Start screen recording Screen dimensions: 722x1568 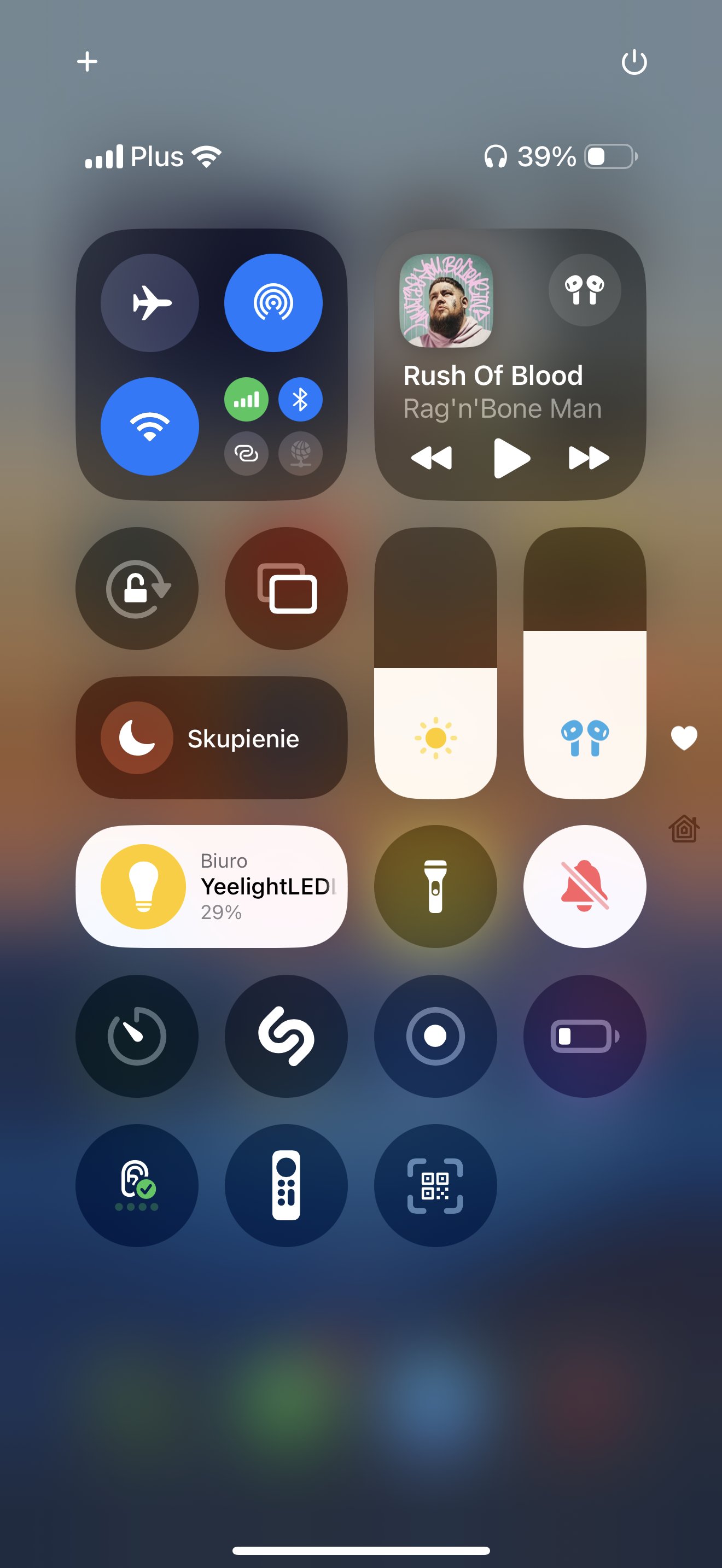coord(435,1036)
